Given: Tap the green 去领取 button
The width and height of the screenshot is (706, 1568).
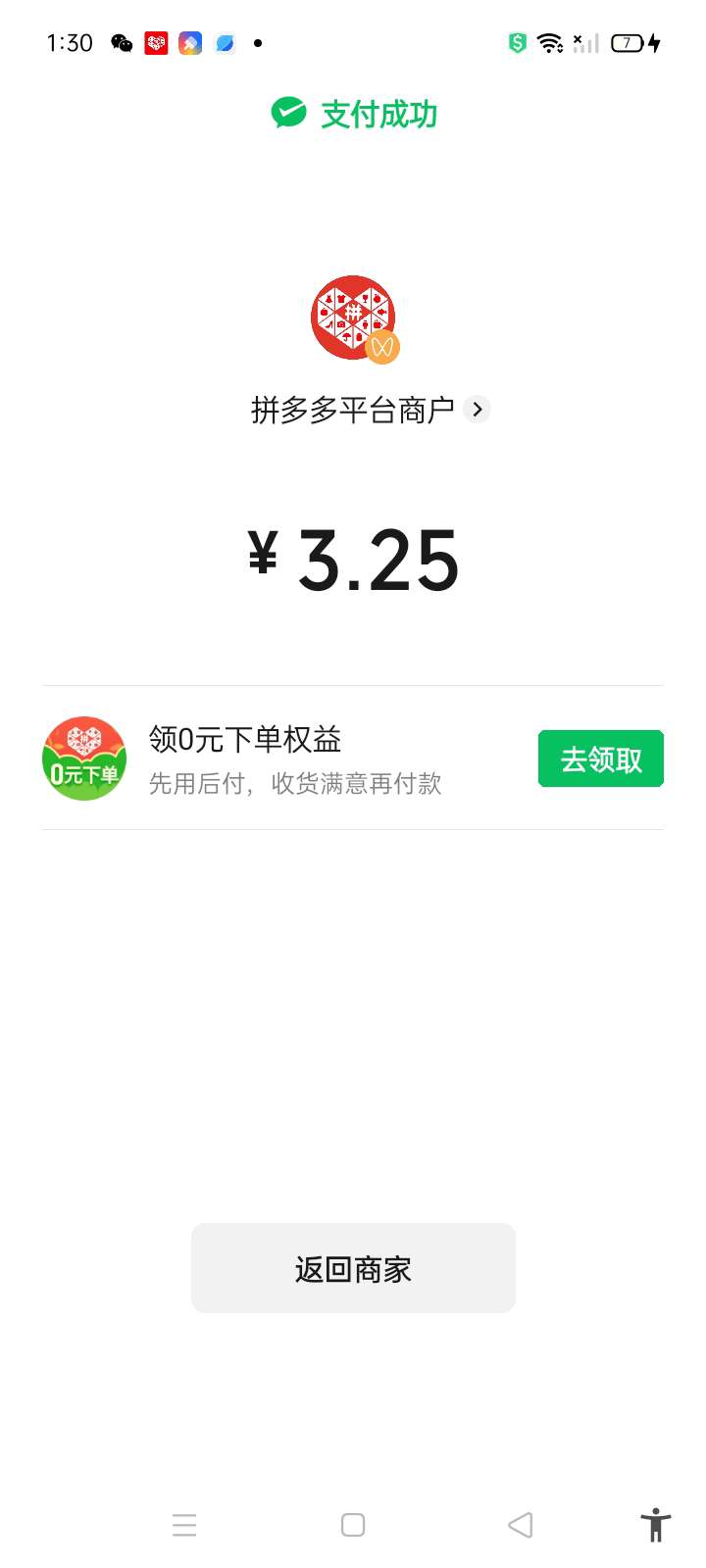Looking at the screenshot, I should [x=601, y=759].
